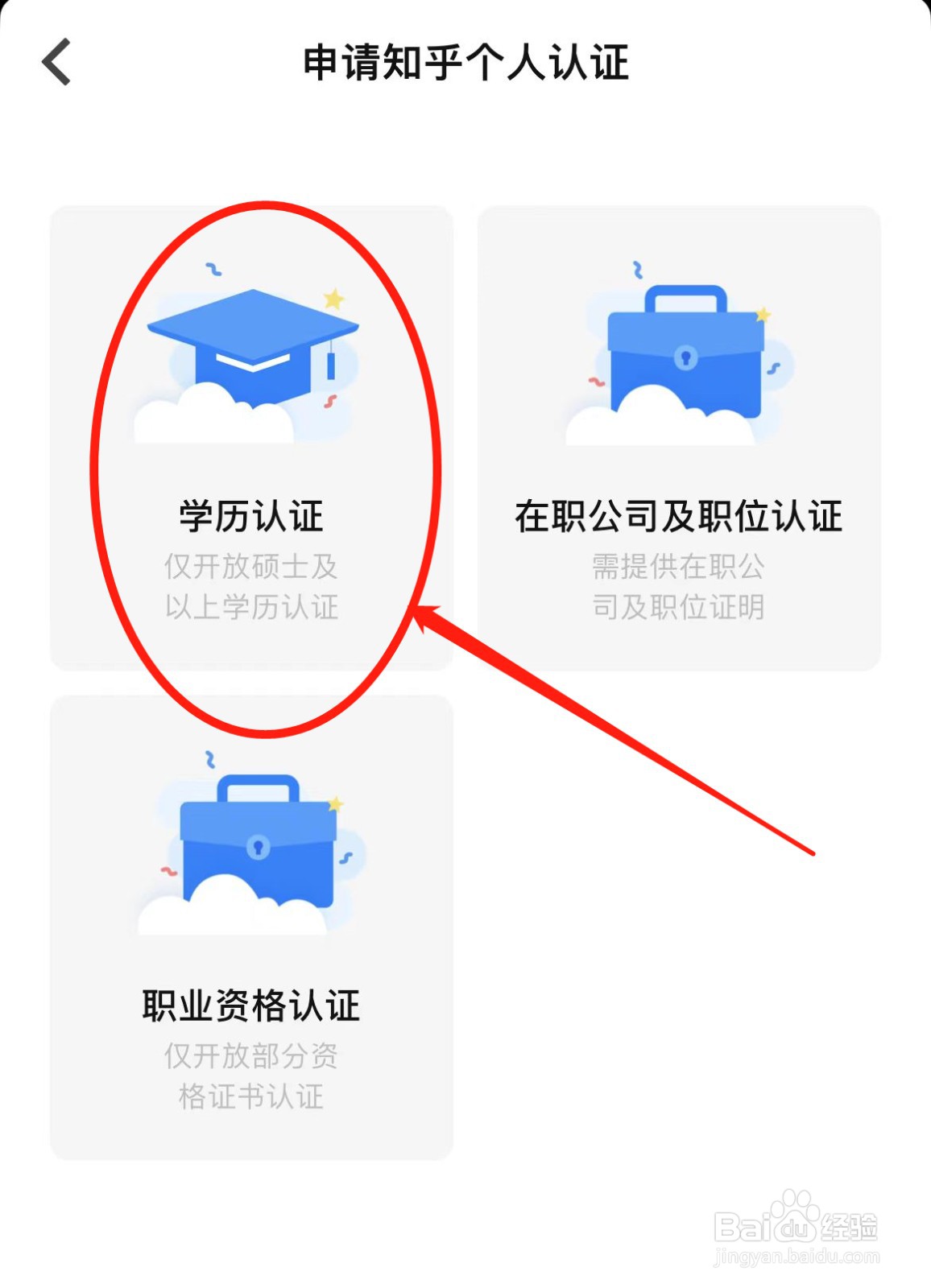This screenshot has height=1288, width=931.
Task: Click the lock icon on the top briefcase
Action: (x=685, y=358)
